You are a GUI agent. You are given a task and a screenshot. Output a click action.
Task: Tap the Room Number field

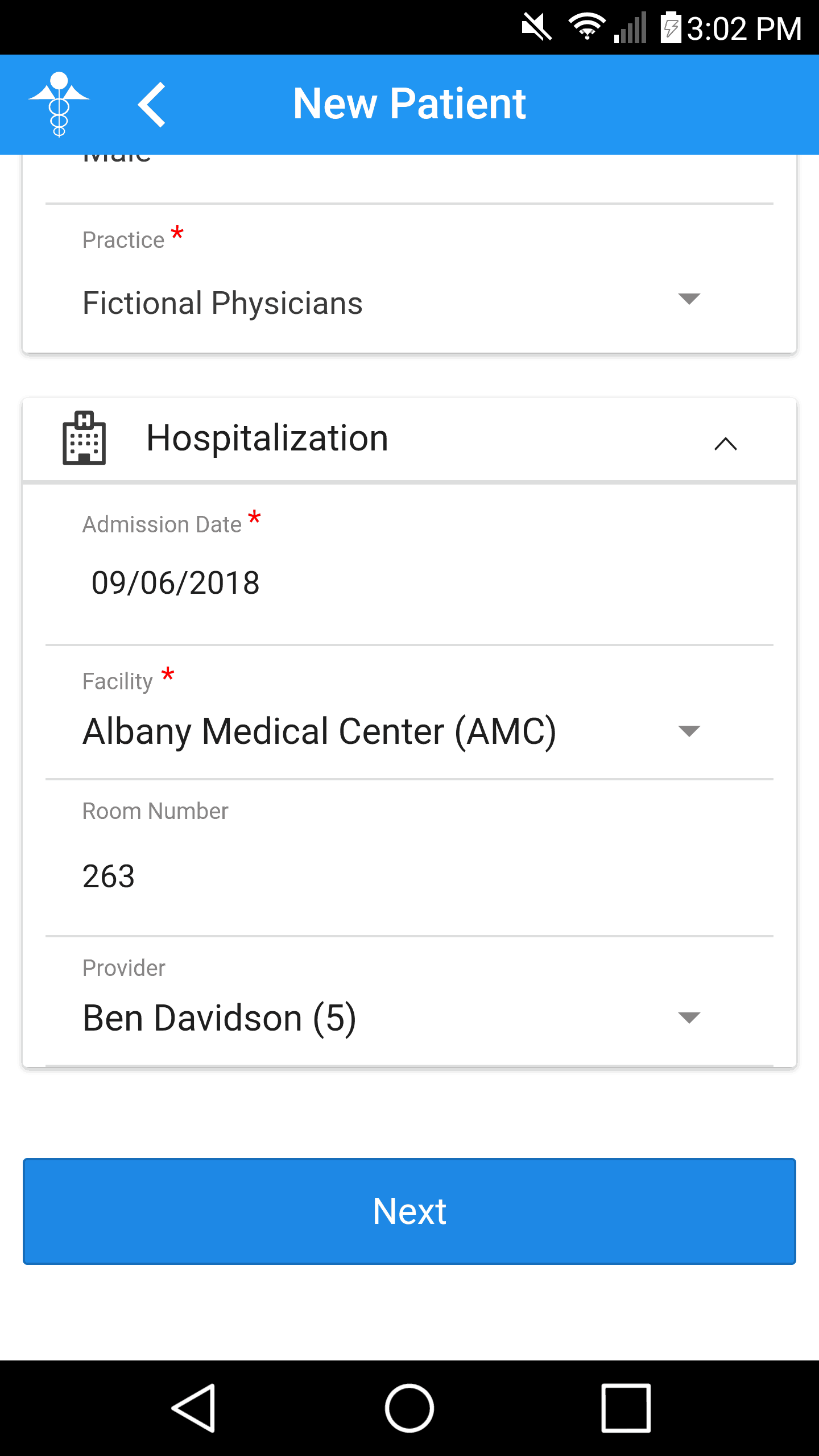click(398, 876)
